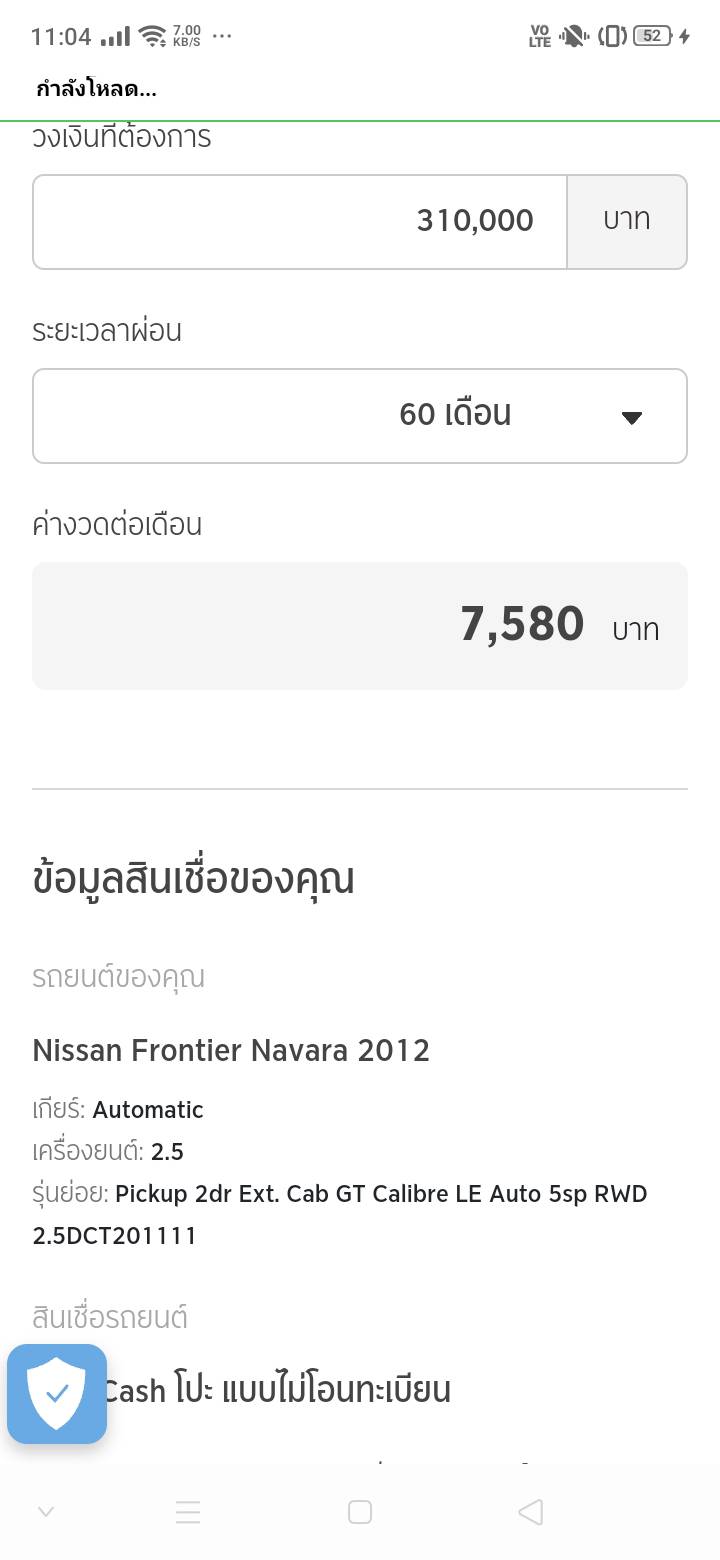This screenshot has height=1560, width=720.
Task: Edit the loan amount field showing 310,000
Action: 300,222
